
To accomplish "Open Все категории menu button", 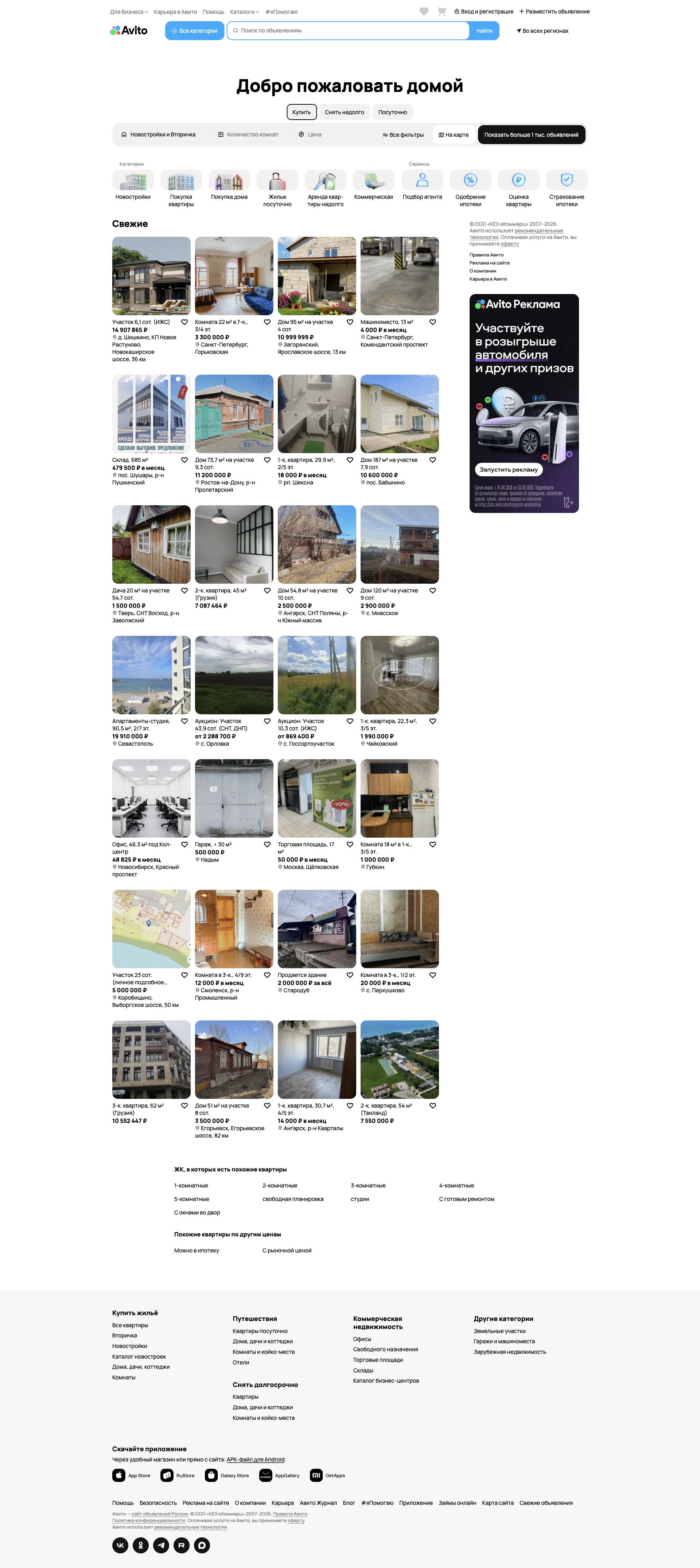I will point(195,30).
